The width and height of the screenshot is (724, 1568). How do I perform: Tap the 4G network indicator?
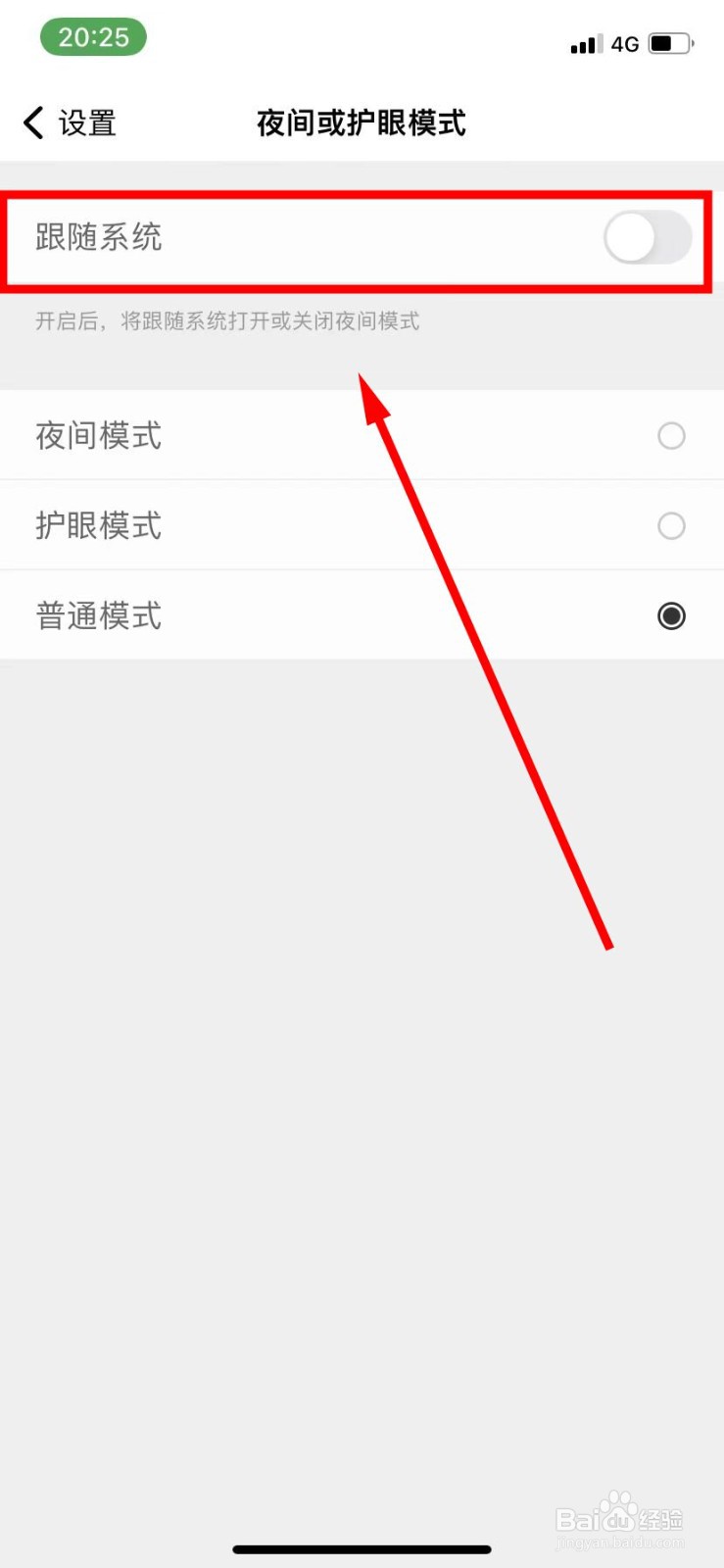click(624, 43)
